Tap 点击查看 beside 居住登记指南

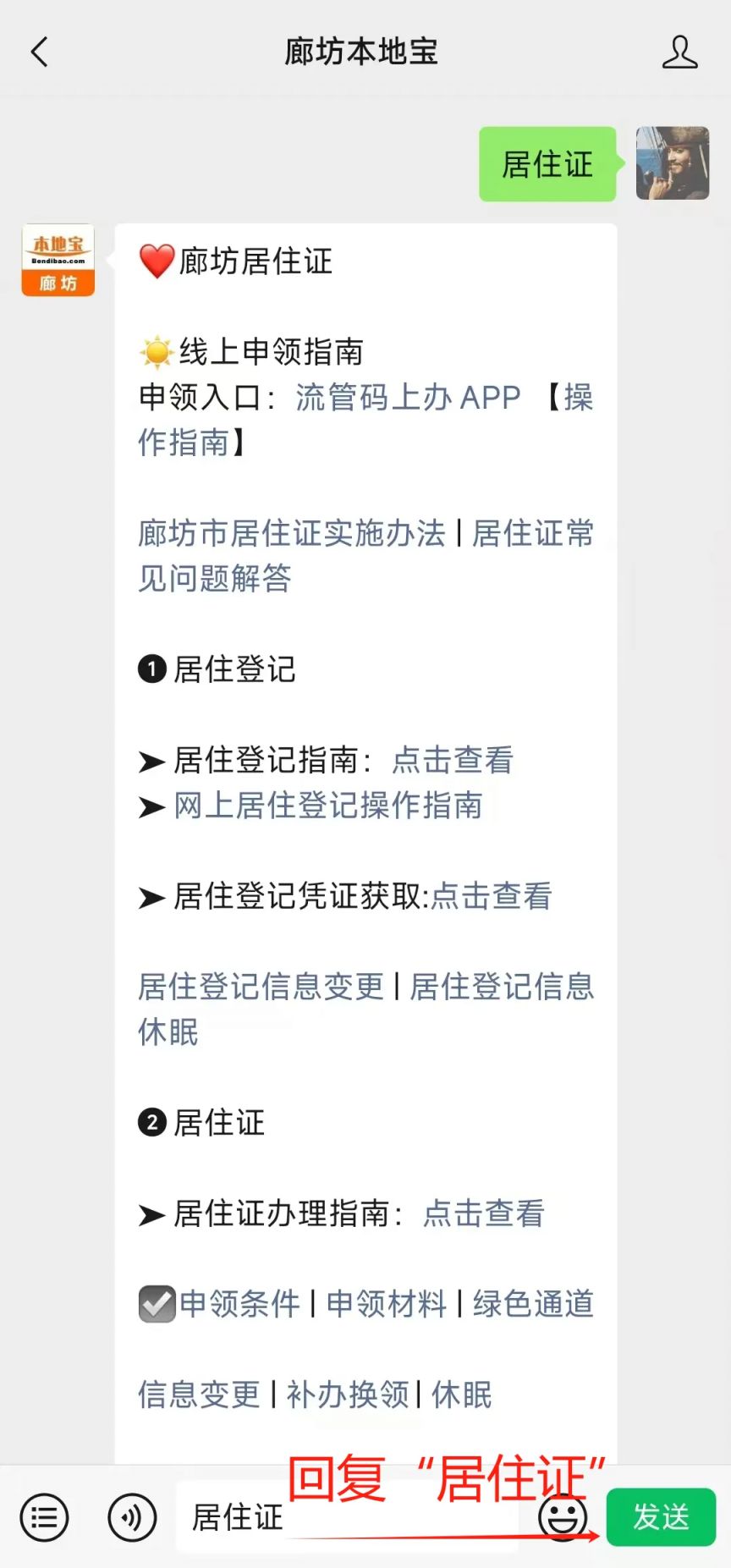click(453, 760)
